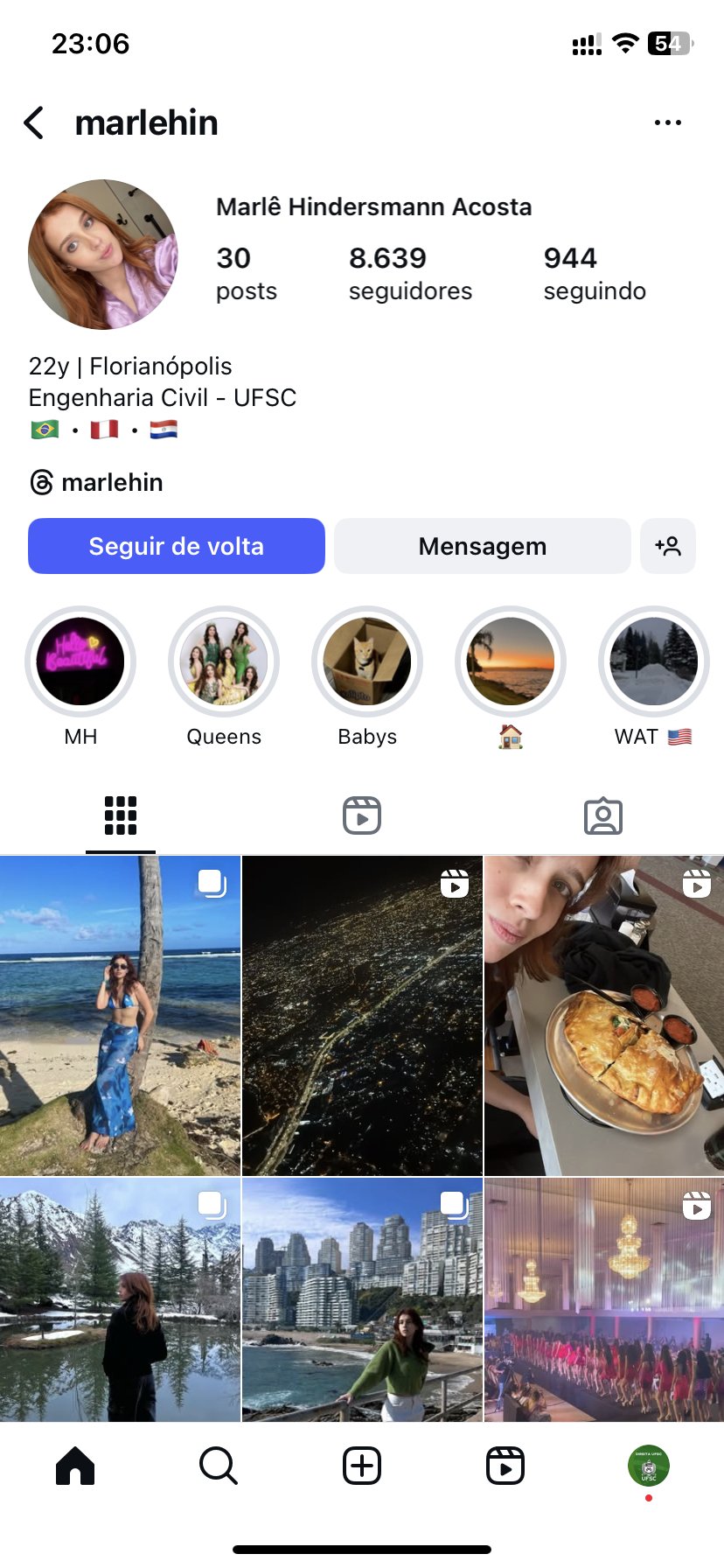Screen dimensions: 724x1568
Task: Switch to the Reels profile tab
Action: [362, 815]
